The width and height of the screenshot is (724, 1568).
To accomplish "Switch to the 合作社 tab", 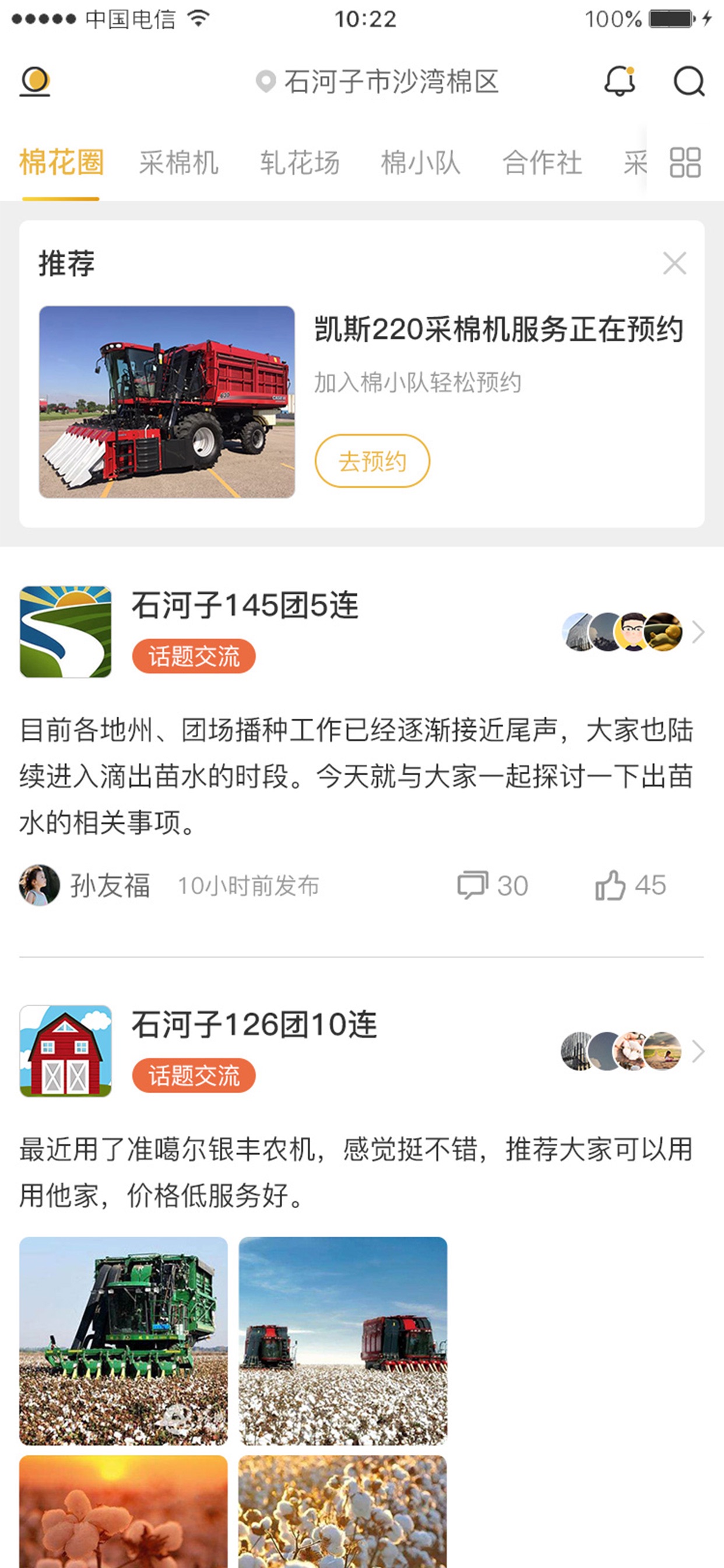I will [542, 163].
